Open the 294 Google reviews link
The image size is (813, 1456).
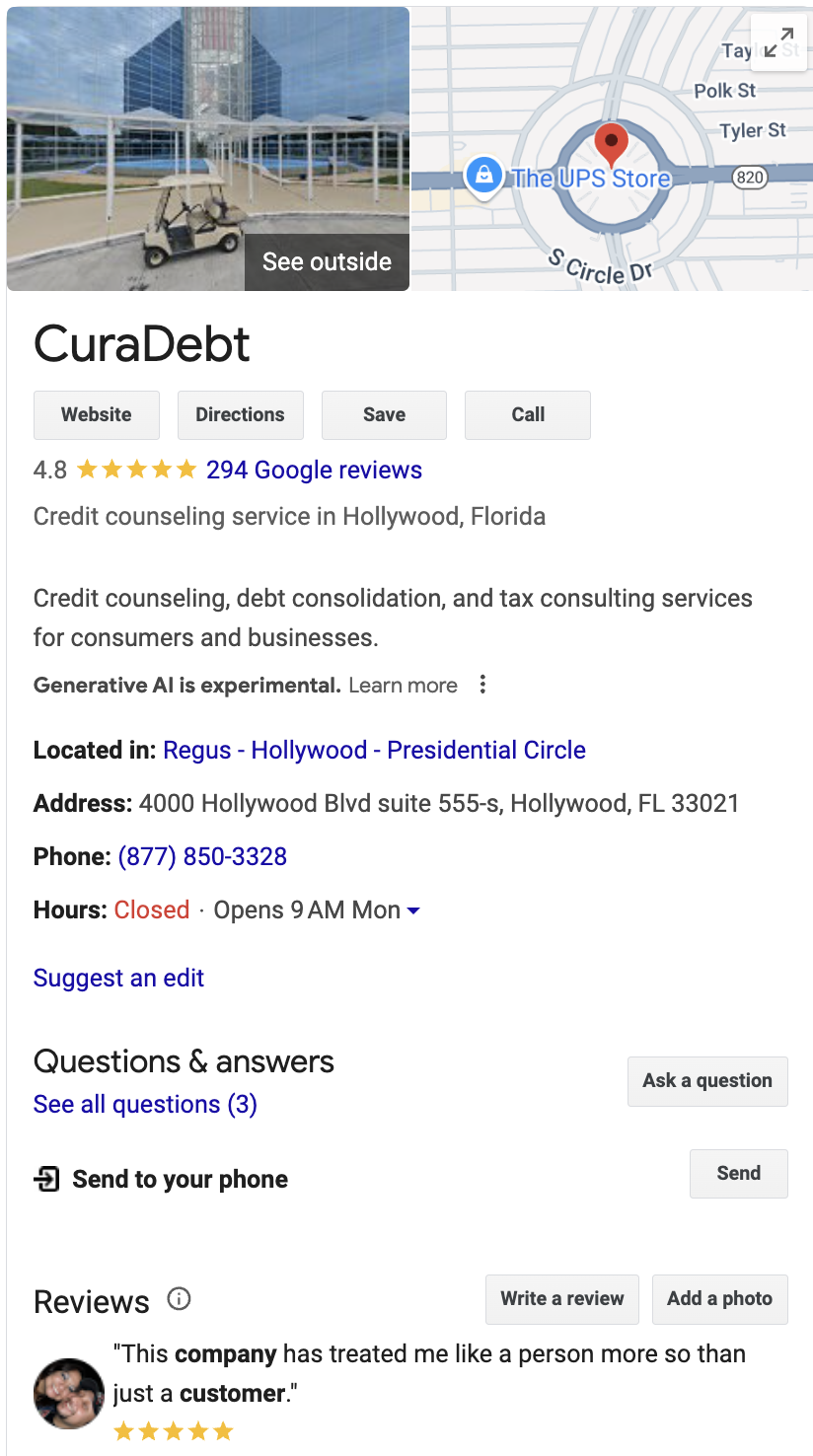pyautogui.click(x=314, y=471)
